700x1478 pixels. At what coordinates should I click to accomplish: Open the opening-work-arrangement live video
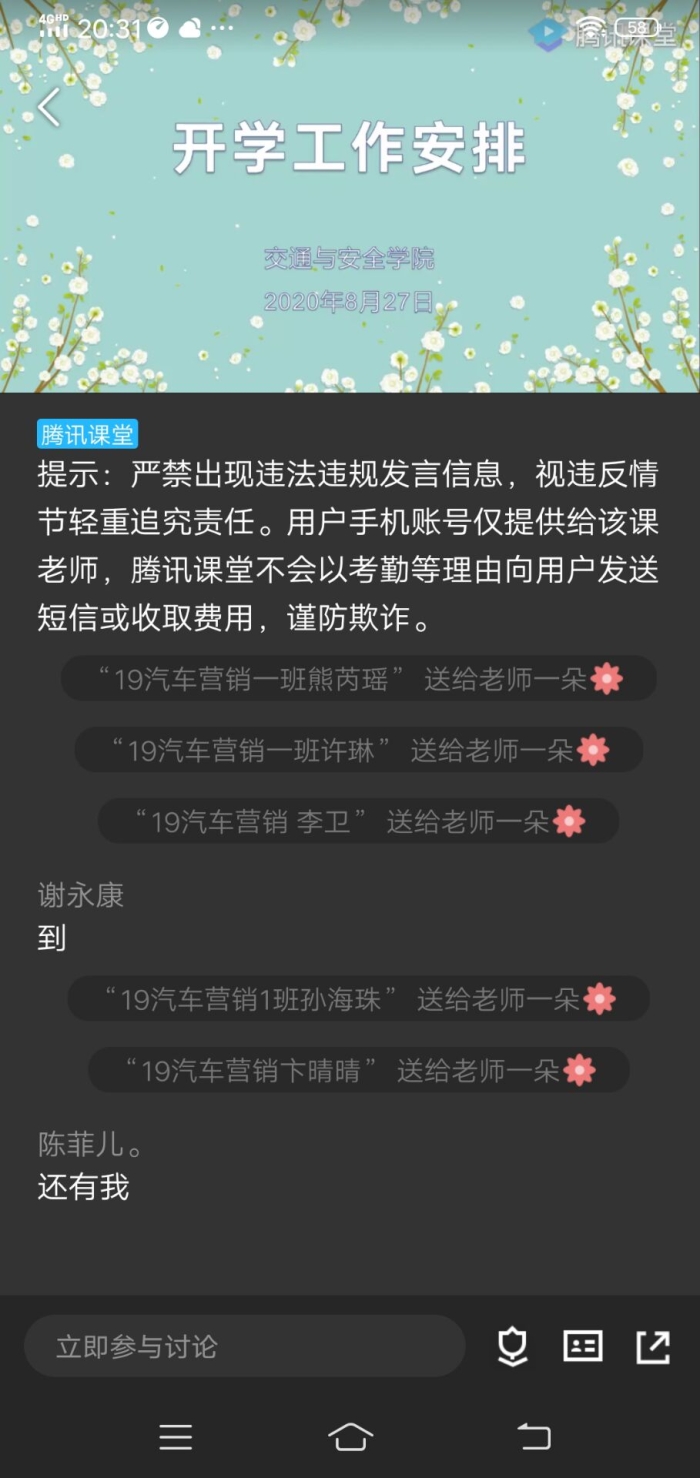pyautogui.click(x=350, y=220)
